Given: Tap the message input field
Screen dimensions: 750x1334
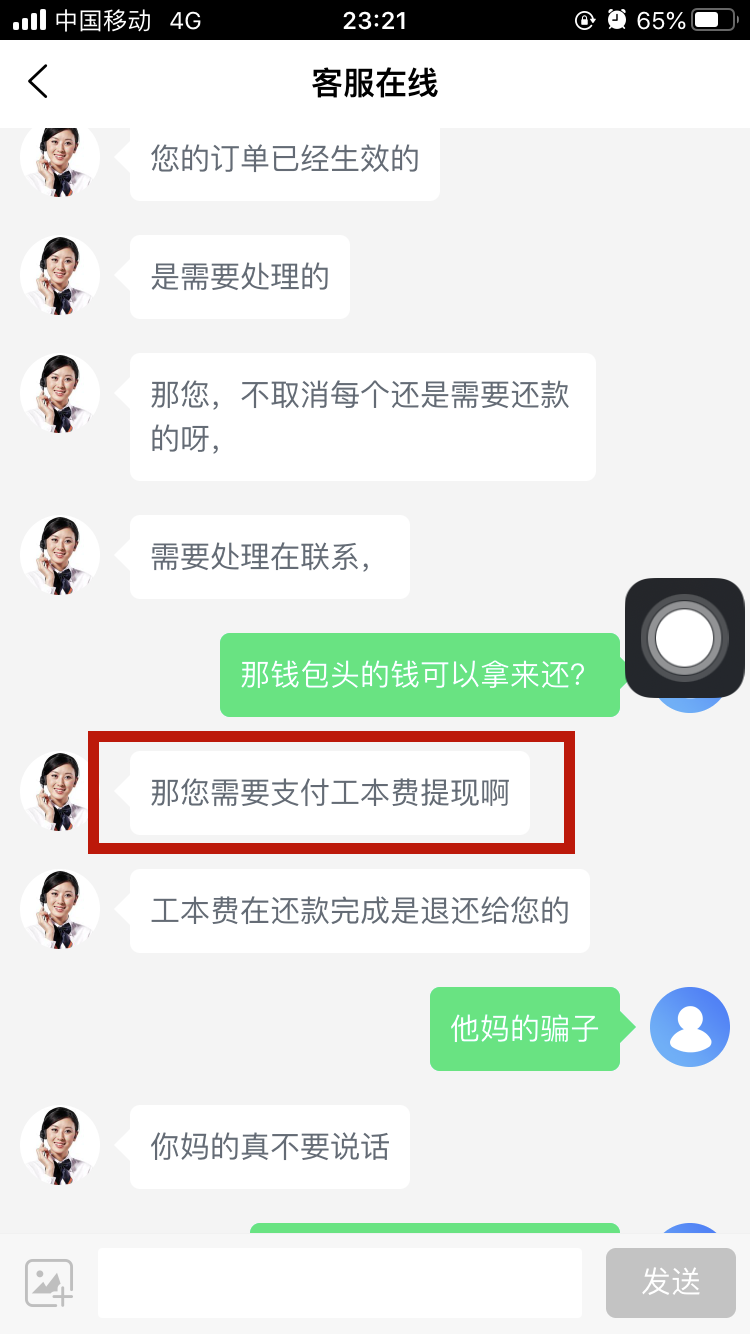Looking at the screenshot, I should [340, 1282].
